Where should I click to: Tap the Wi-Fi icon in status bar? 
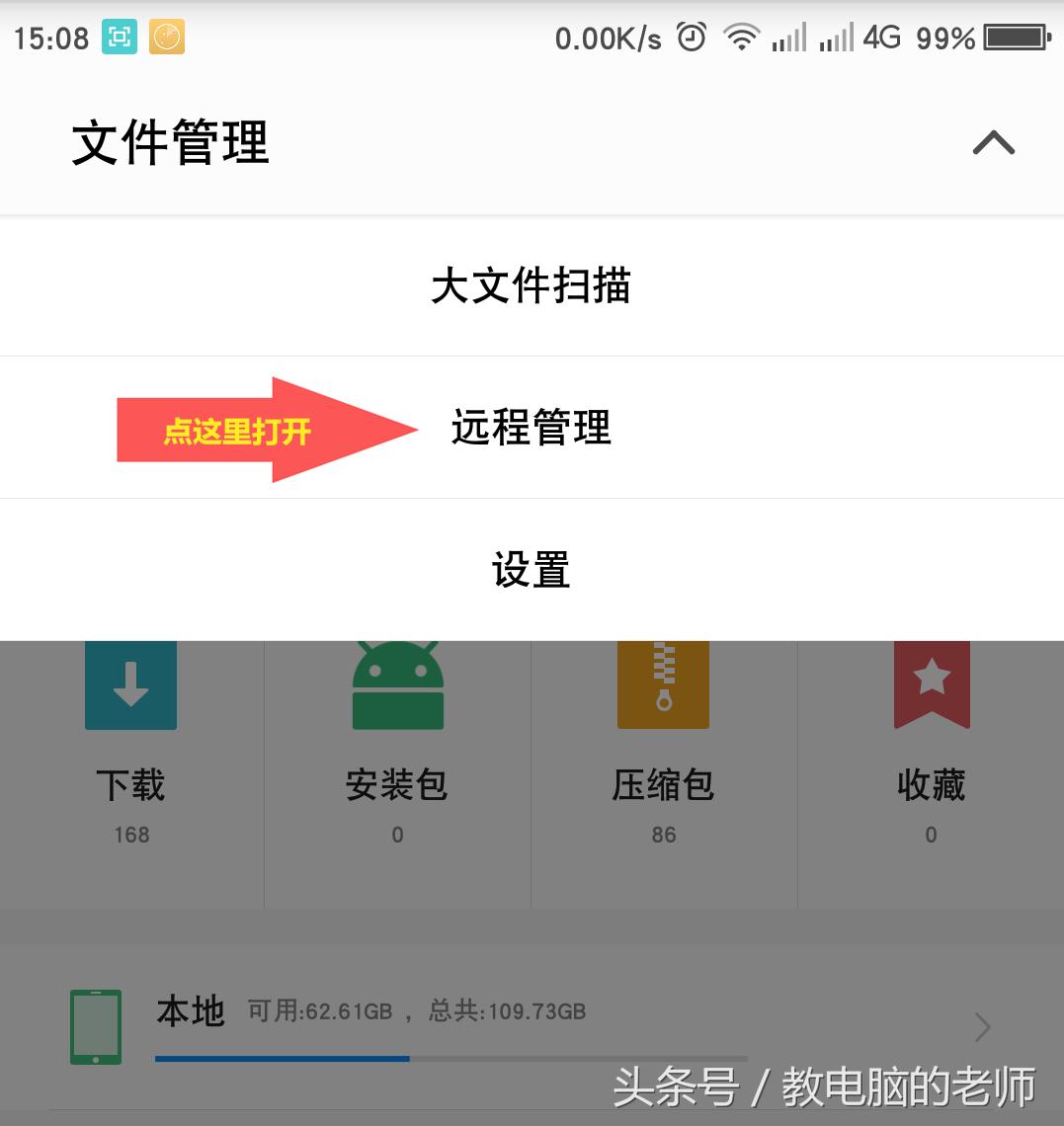point(742,36)
